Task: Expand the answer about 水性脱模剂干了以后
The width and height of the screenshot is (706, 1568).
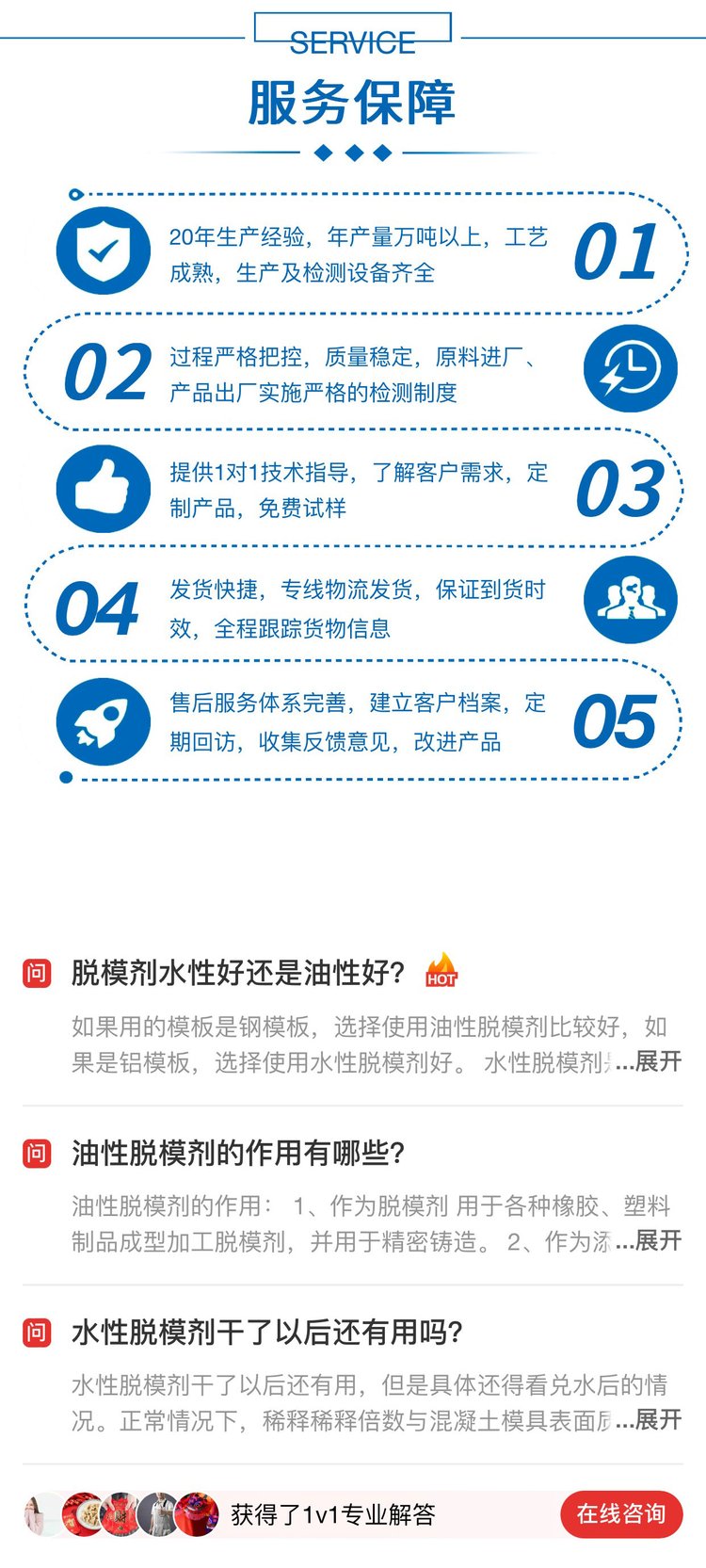Action: click(649, 1419)
